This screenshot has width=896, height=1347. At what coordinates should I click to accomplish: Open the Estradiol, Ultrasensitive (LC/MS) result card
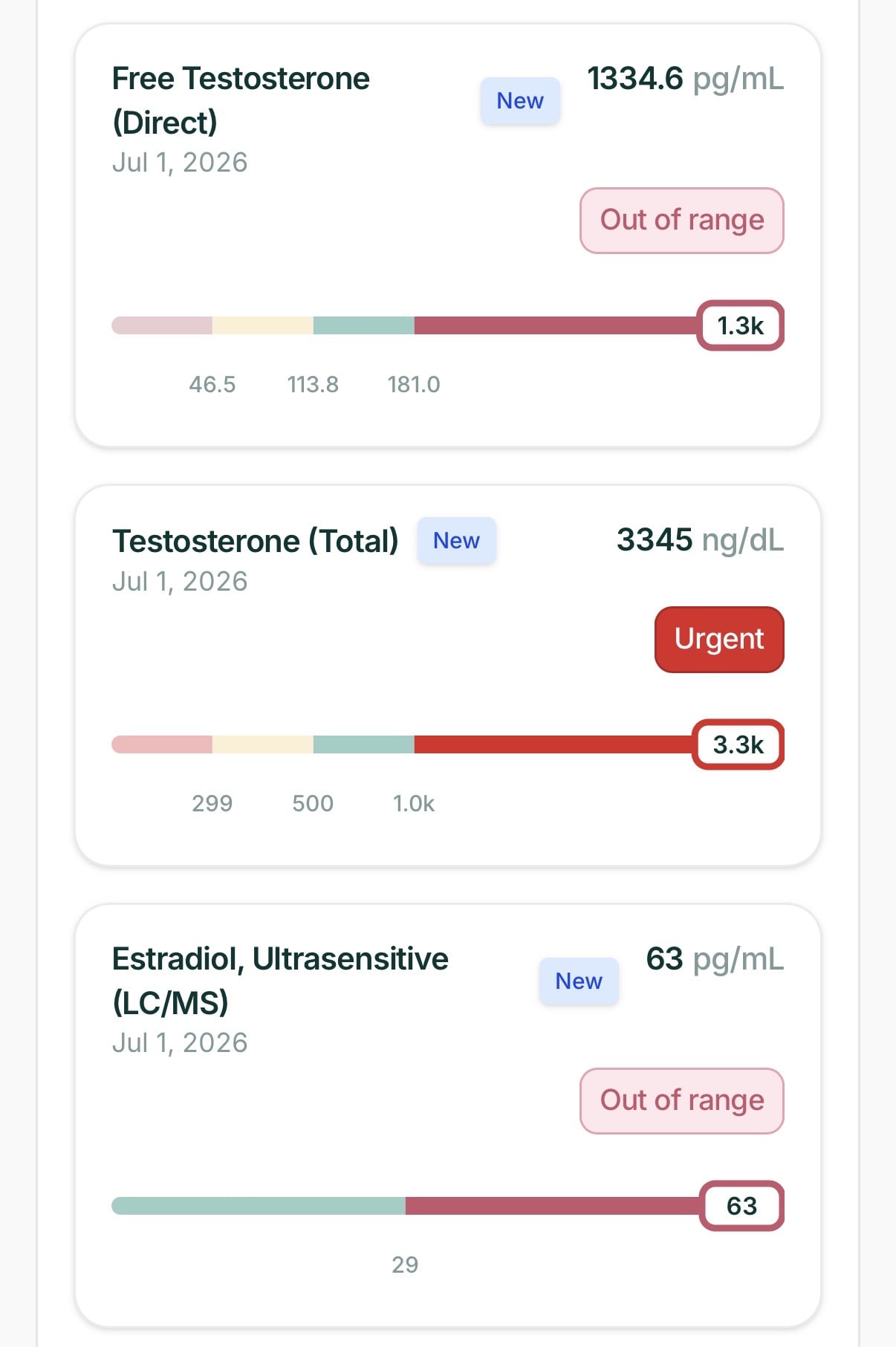pos(448,1115)
